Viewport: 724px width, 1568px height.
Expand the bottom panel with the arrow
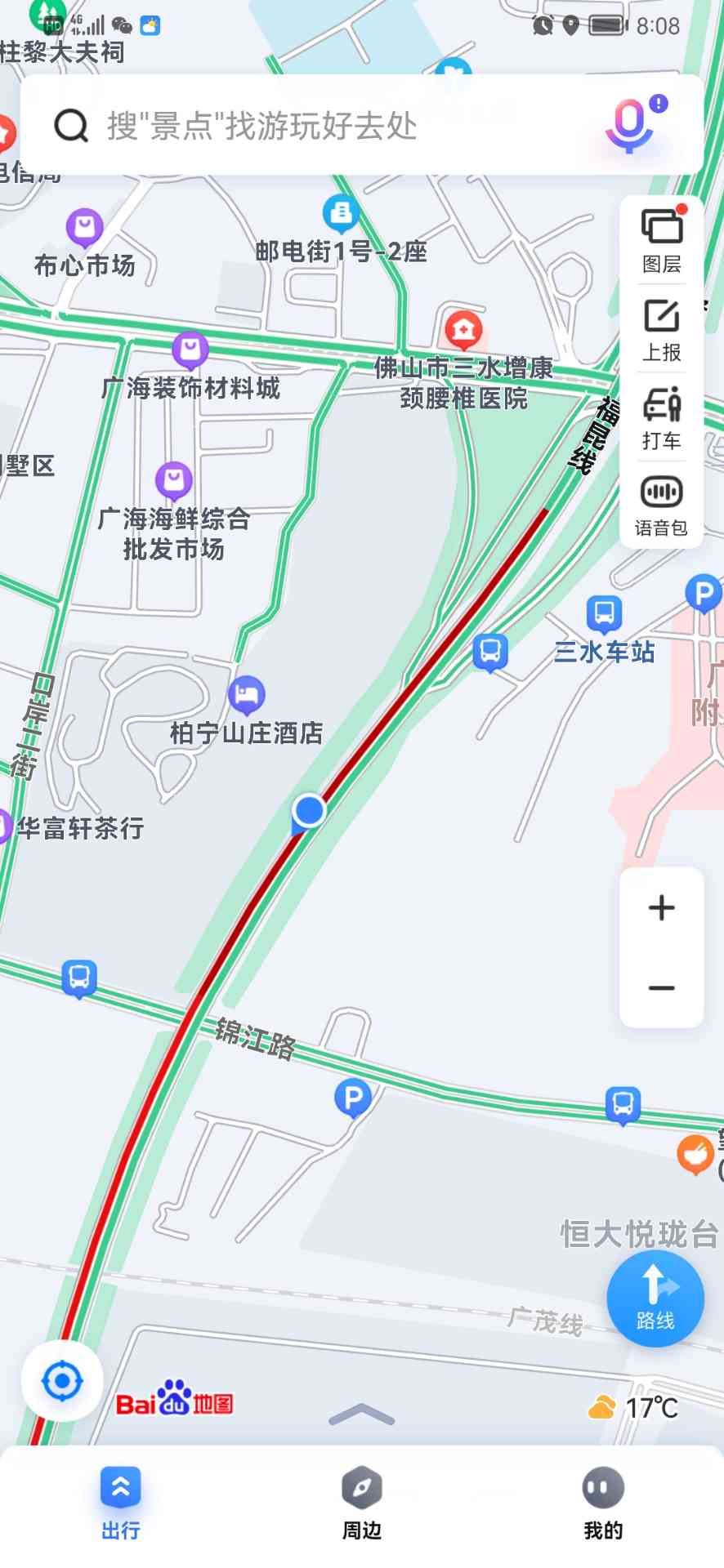362,1414
